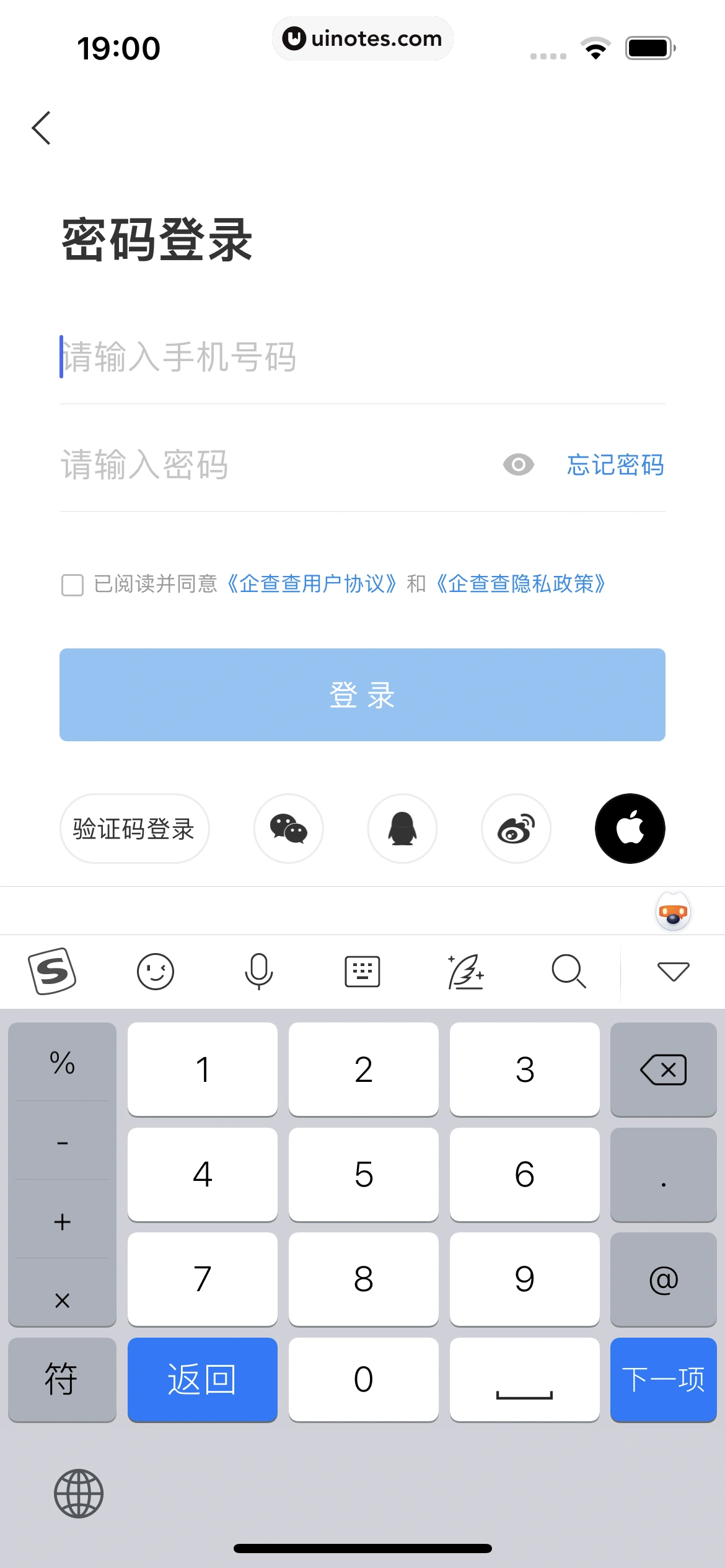725x1568 pixels.
Task: Open the keyboard emoji panel
Action: coord(155,971)
